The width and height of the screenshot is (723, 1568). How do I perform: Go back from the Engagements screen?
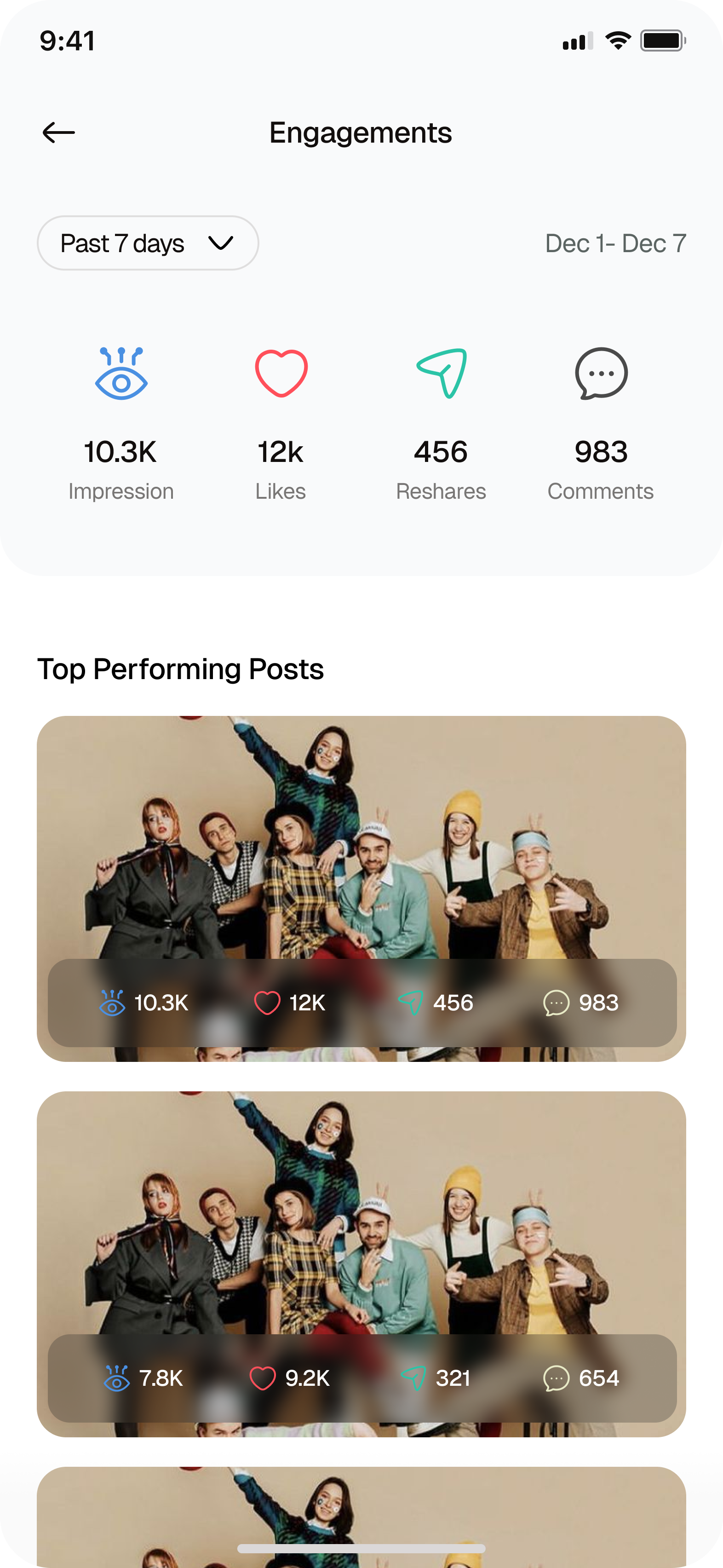pyautogui.click(x=58, y=132)
